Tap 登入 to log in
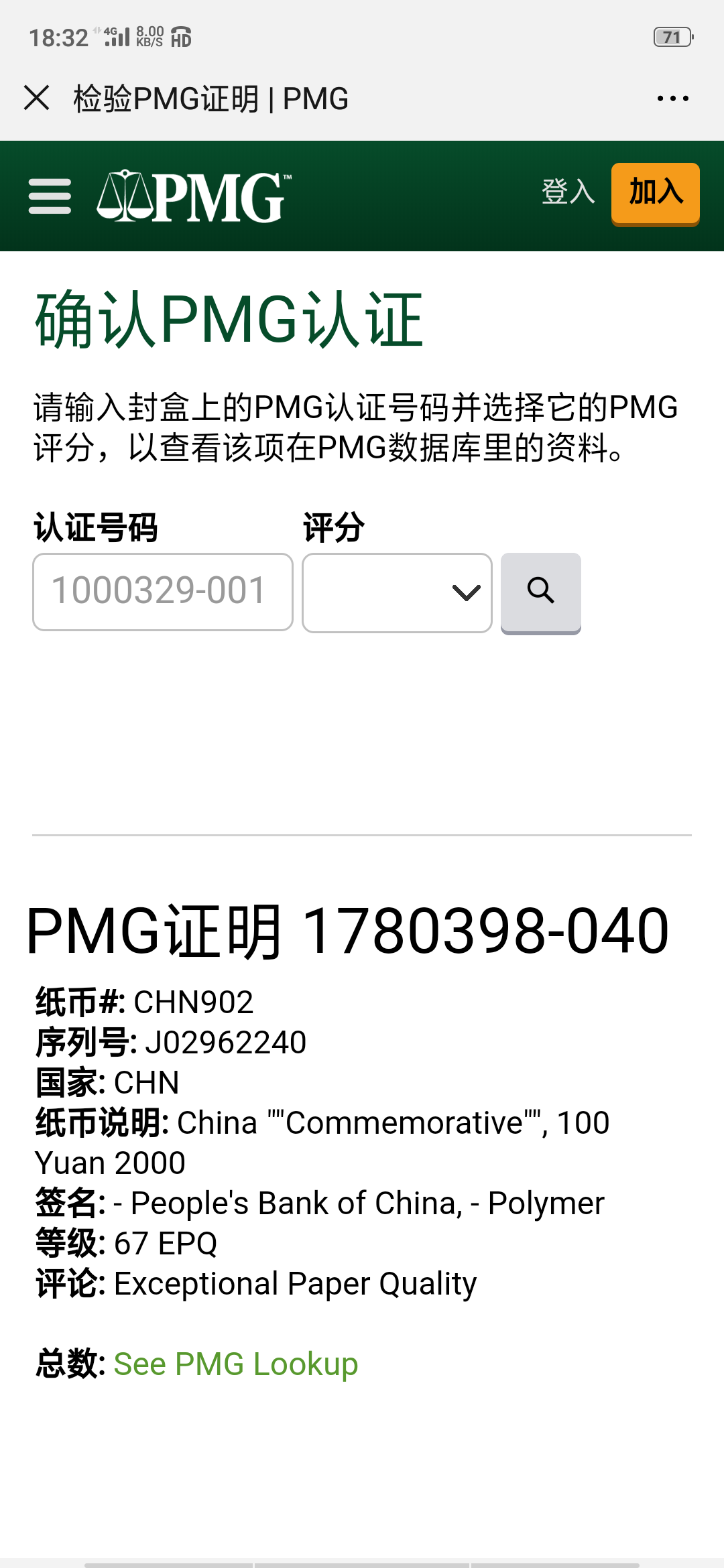 click(568, 192)
